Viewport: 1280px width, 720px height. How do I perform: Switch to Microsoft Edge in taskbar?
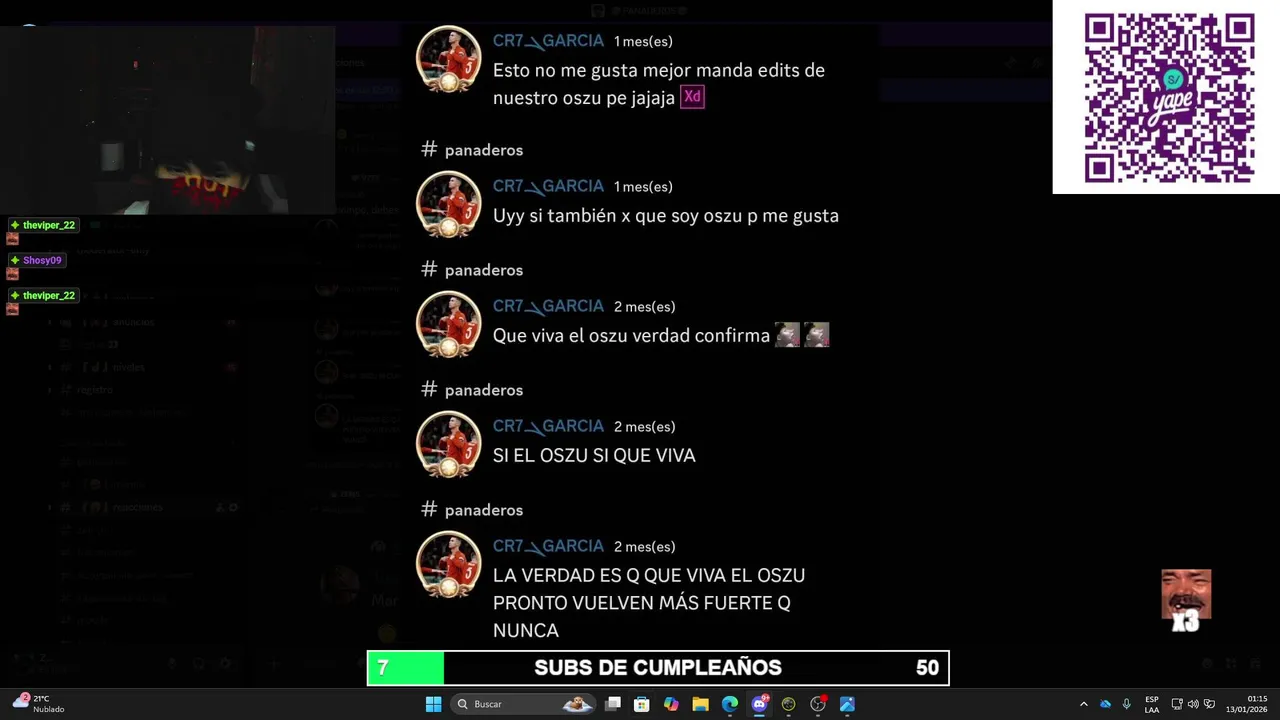point(730,704)
